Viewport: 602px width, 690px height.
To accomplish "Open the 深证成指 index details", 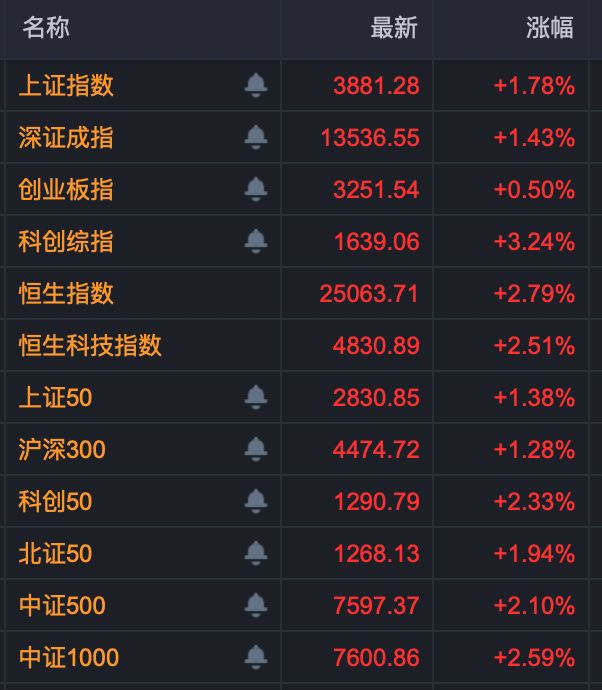I will pos(66,138).
